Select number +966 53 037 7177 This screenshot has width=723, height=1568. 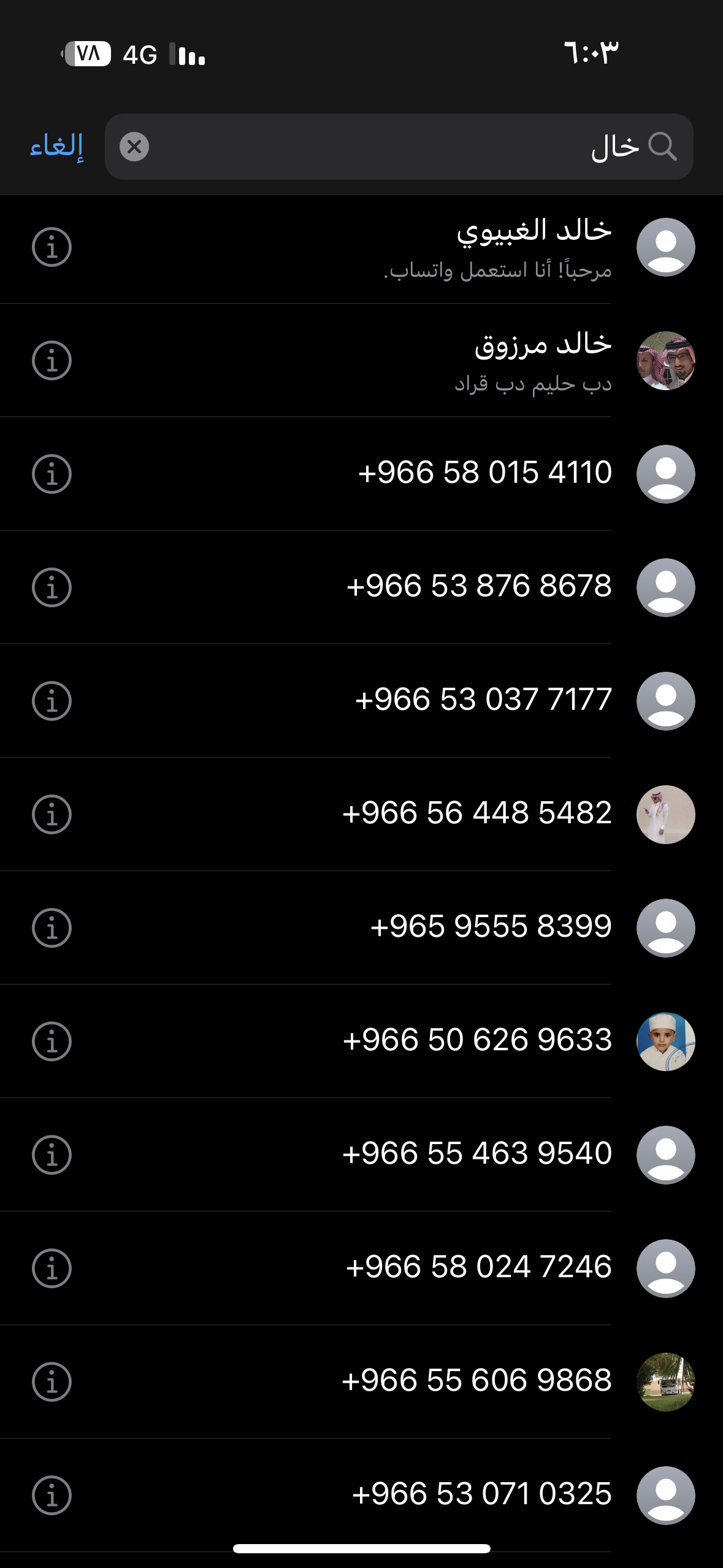coord(483,700)
